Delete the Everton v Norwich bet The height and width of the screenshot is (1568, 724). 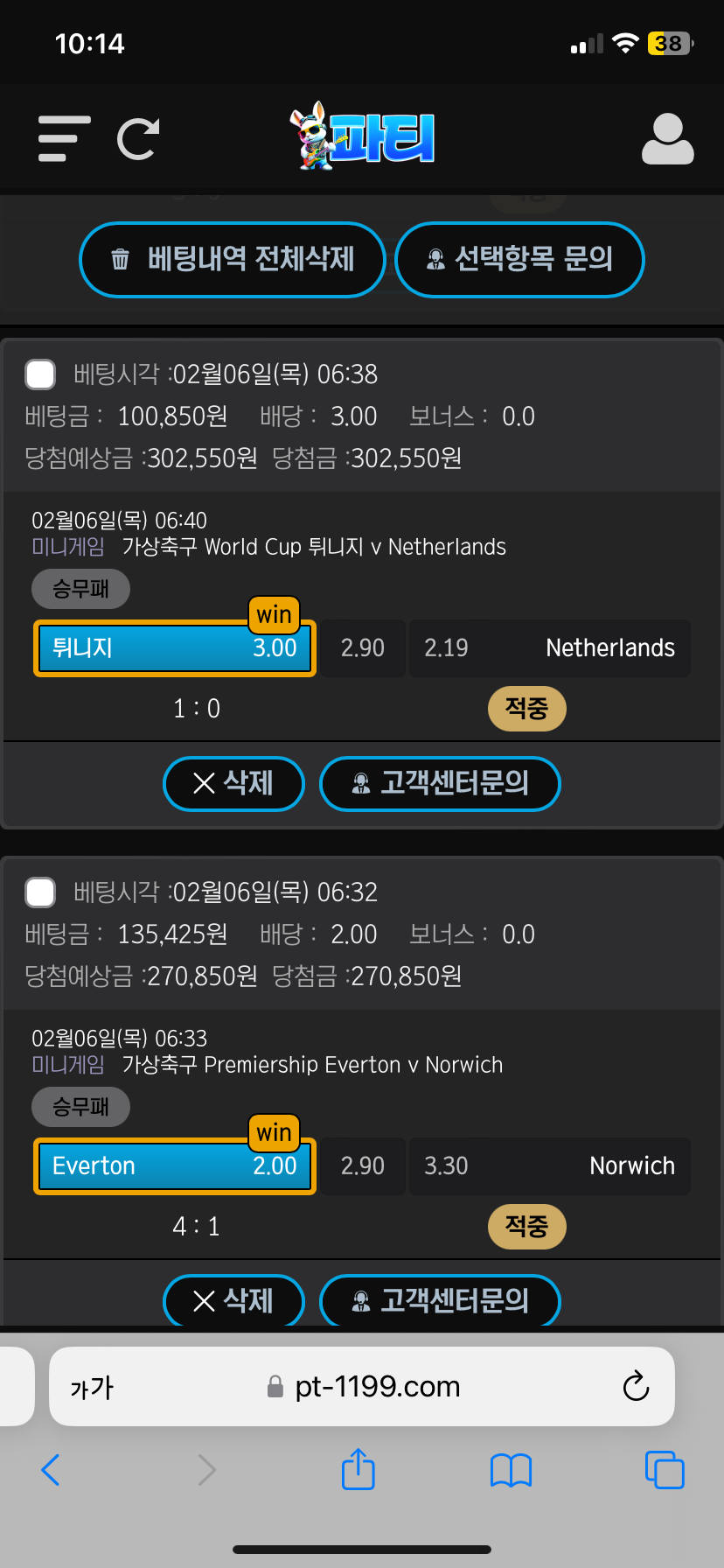(233, 1300)
